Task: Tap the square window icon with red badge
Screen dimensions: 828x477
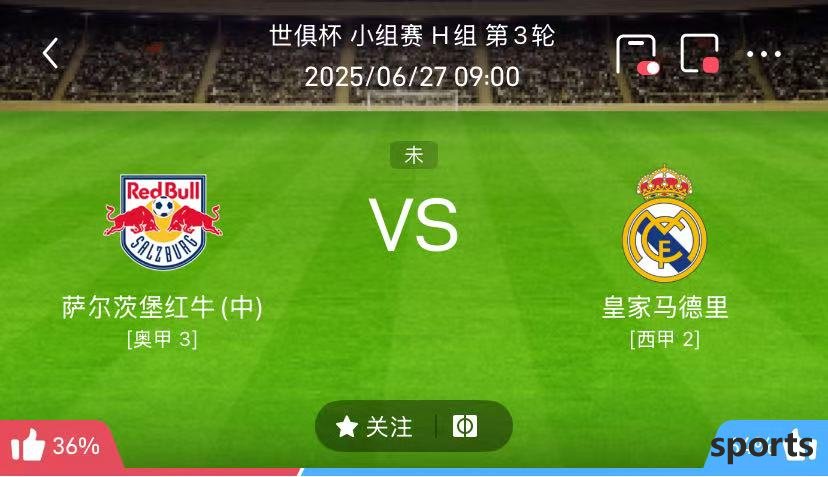Action: point(699,53)
